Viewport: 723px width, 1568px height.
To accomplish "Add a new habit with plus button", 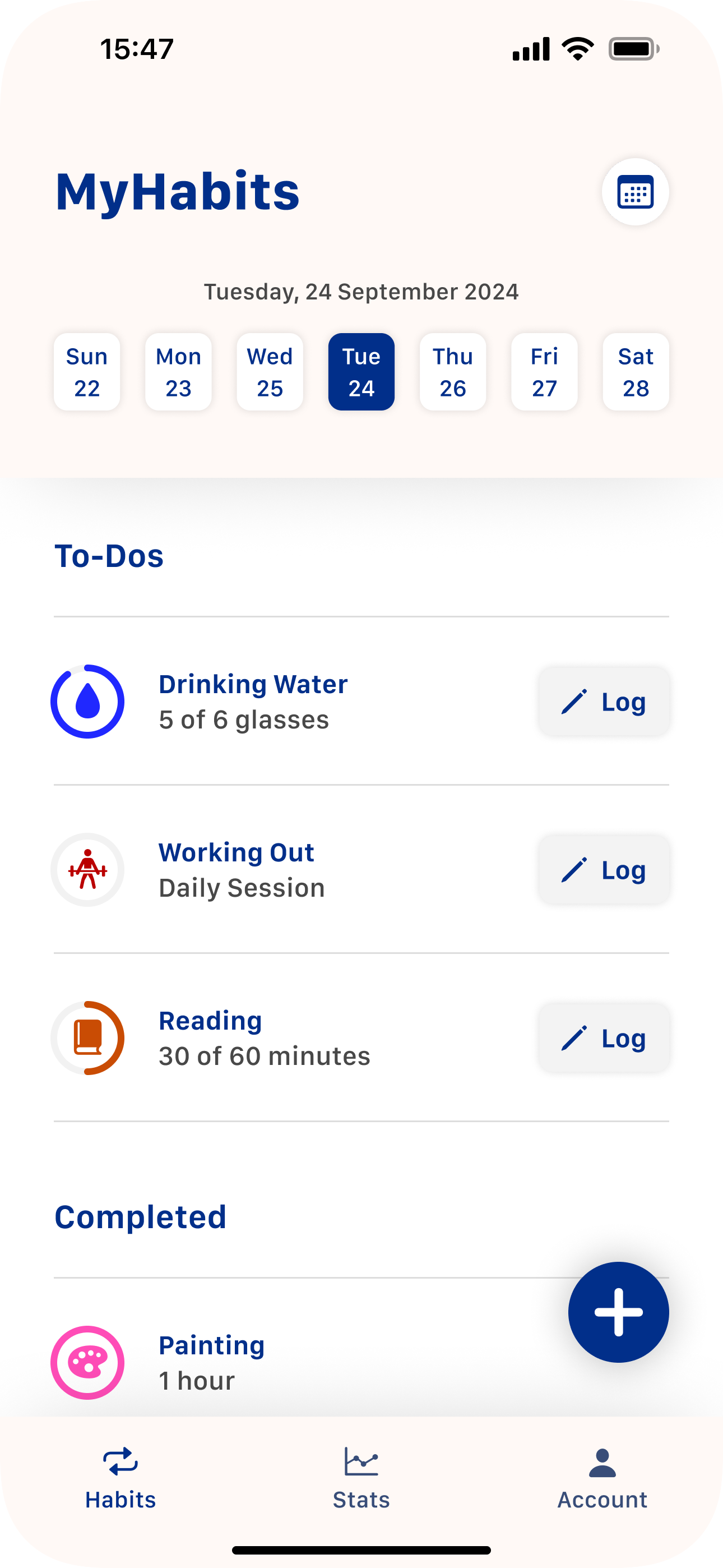I will [618, 1312].
